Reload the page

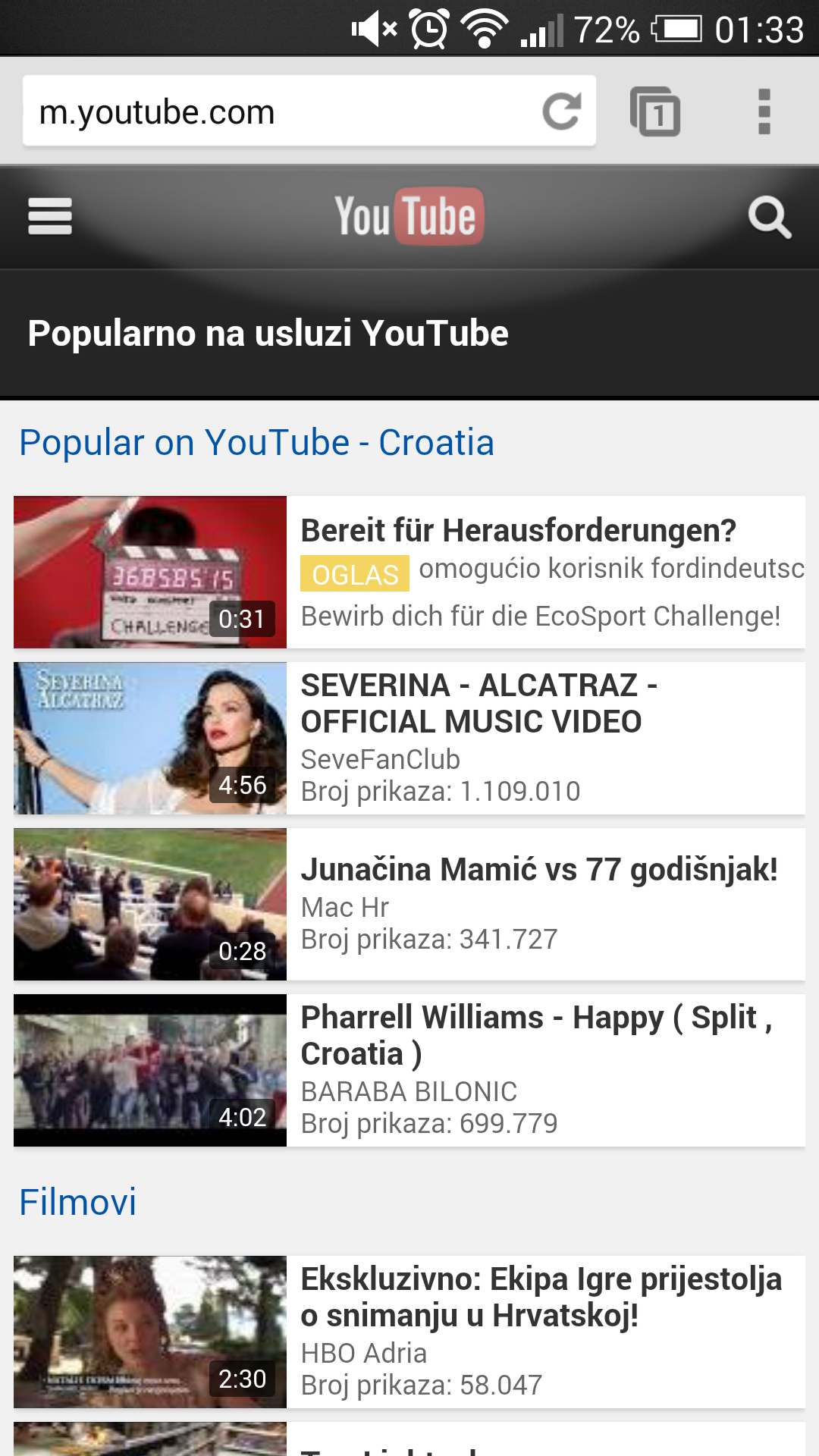click(562, 111)
